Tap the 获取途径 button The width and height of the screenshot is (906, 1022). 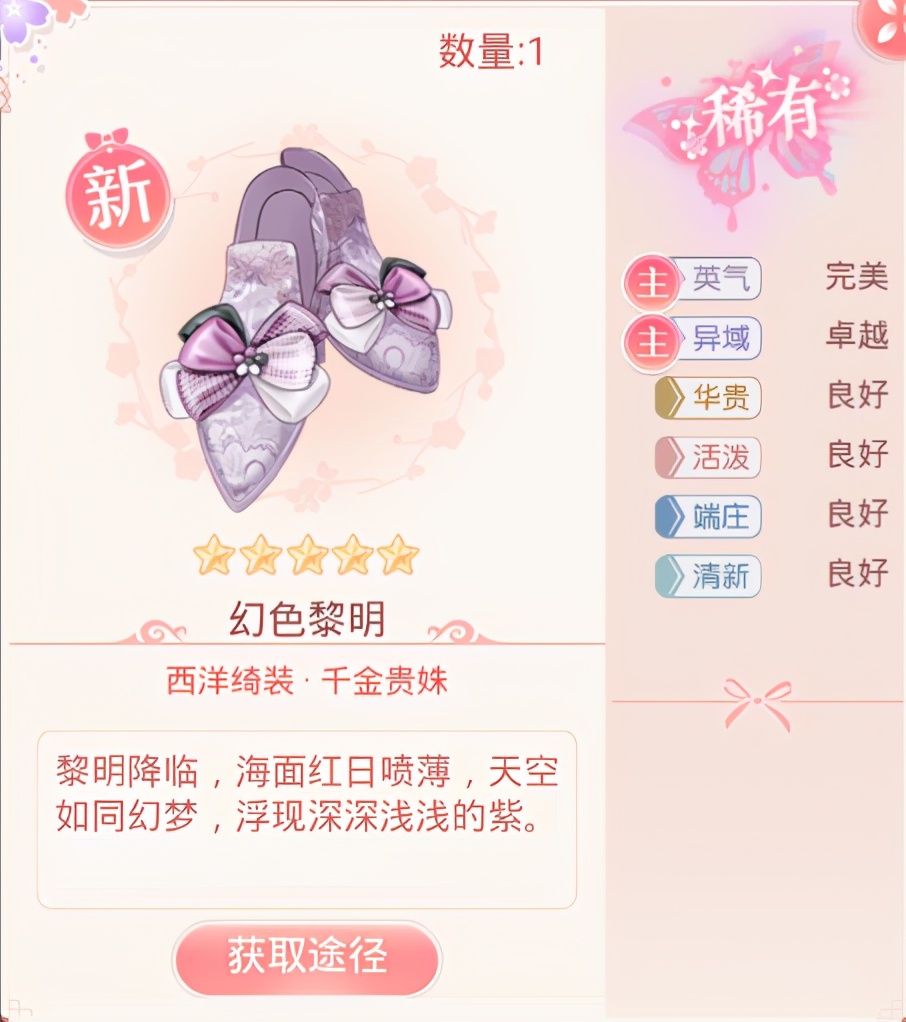point(306,957)
